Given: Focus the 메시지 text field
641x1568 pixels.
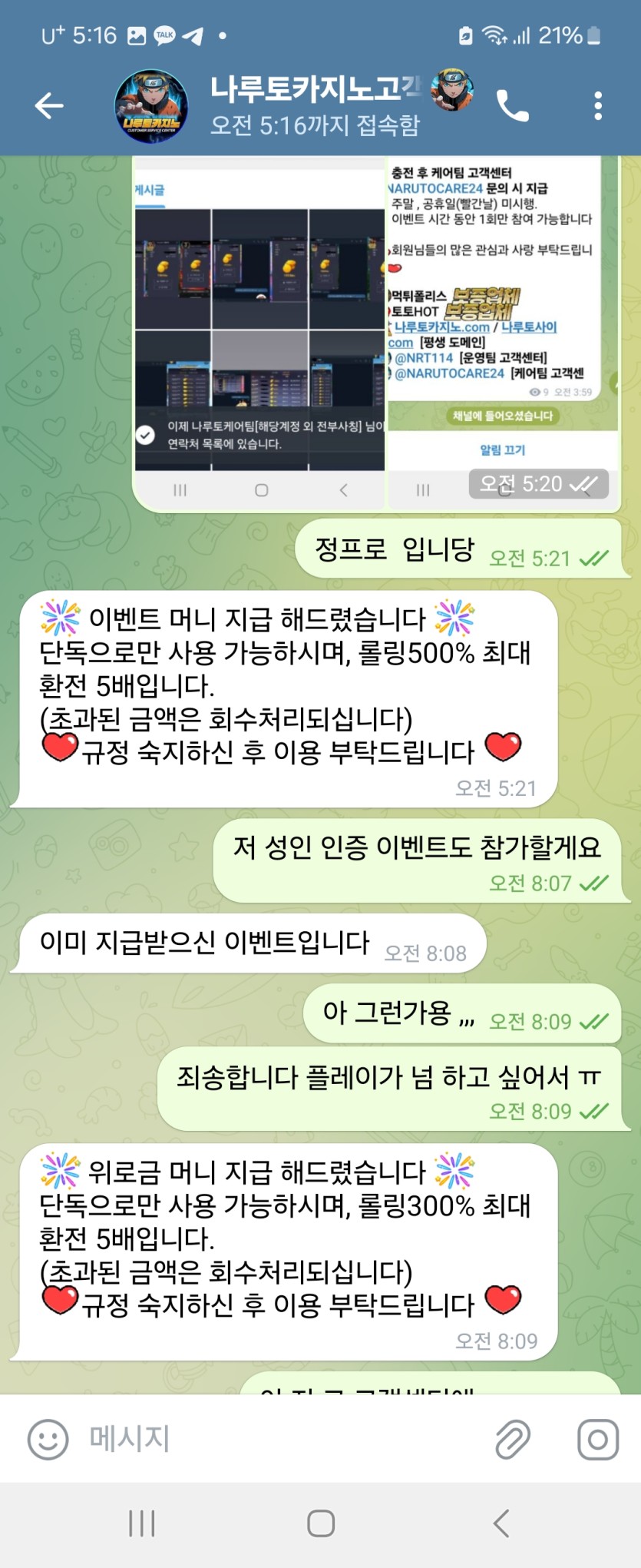Looking at the screenshot, I should tap(284, 1439).
